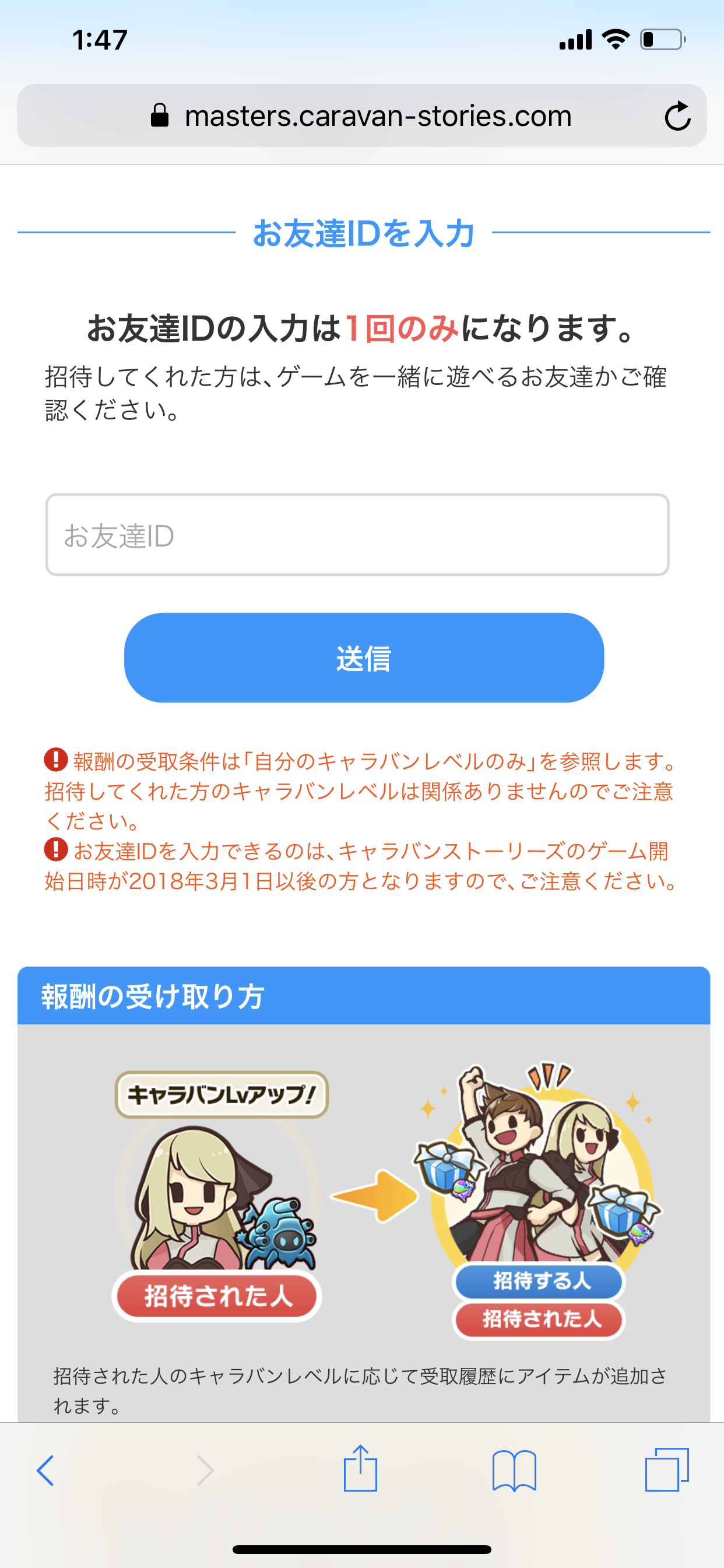Image resolution: width=724 pixels, height=1568 pixels.
Task: Open the Safari share sheet
Action: (360, 1469)
